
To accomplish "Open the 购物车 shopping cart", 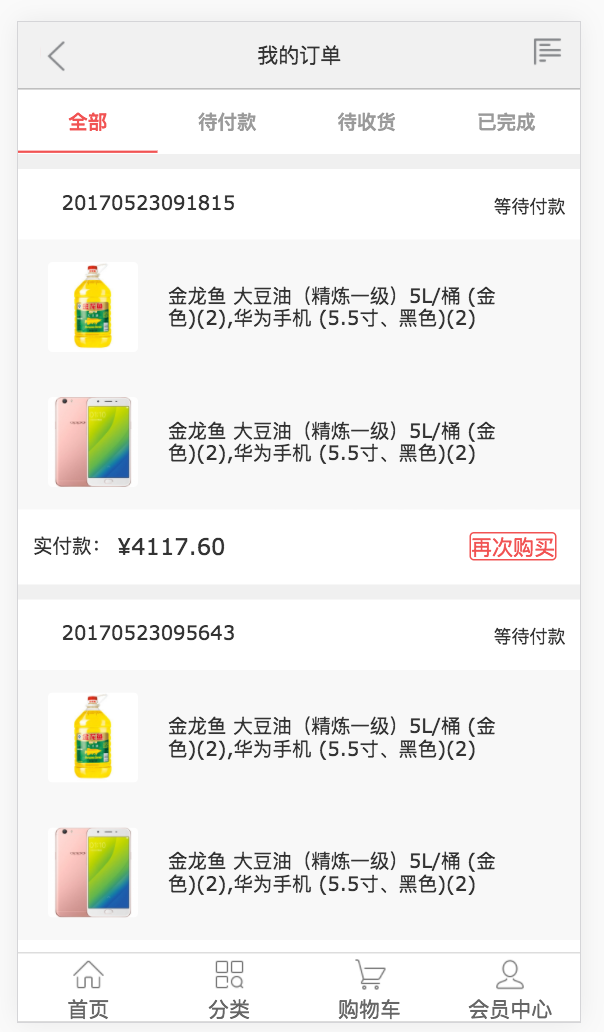I will 369,991.
